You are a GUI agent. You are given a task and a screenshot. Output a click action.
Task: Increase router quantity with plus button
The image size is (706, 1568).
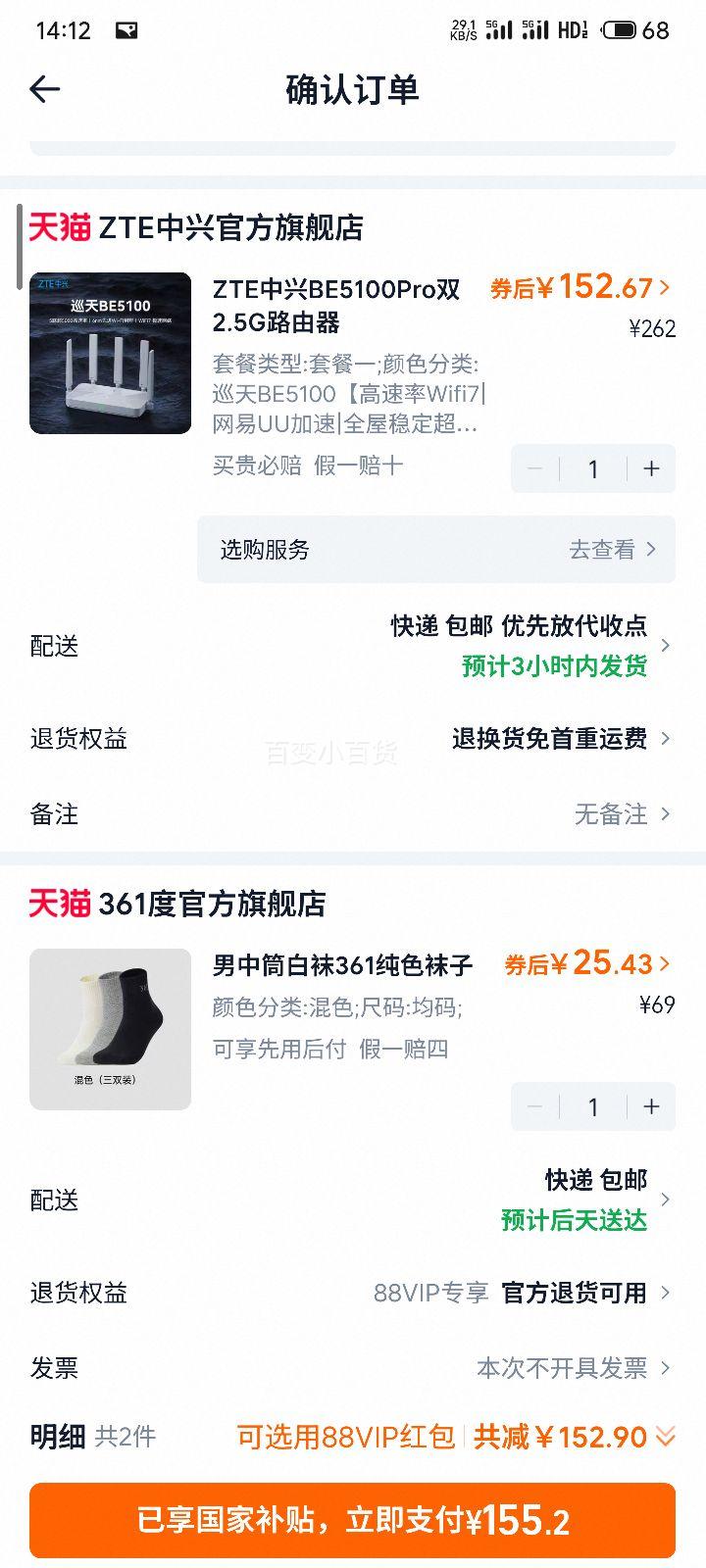pyautogui.click(x=650, y=468)
